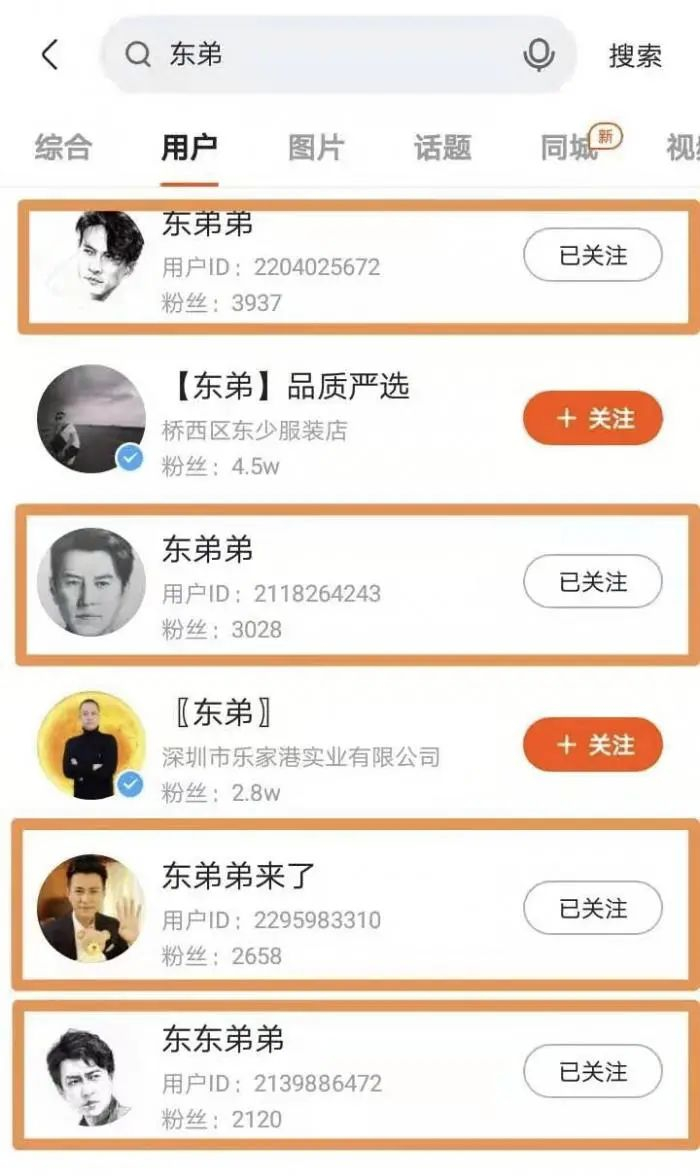Switch to the 话题 tab

[442, 148]
